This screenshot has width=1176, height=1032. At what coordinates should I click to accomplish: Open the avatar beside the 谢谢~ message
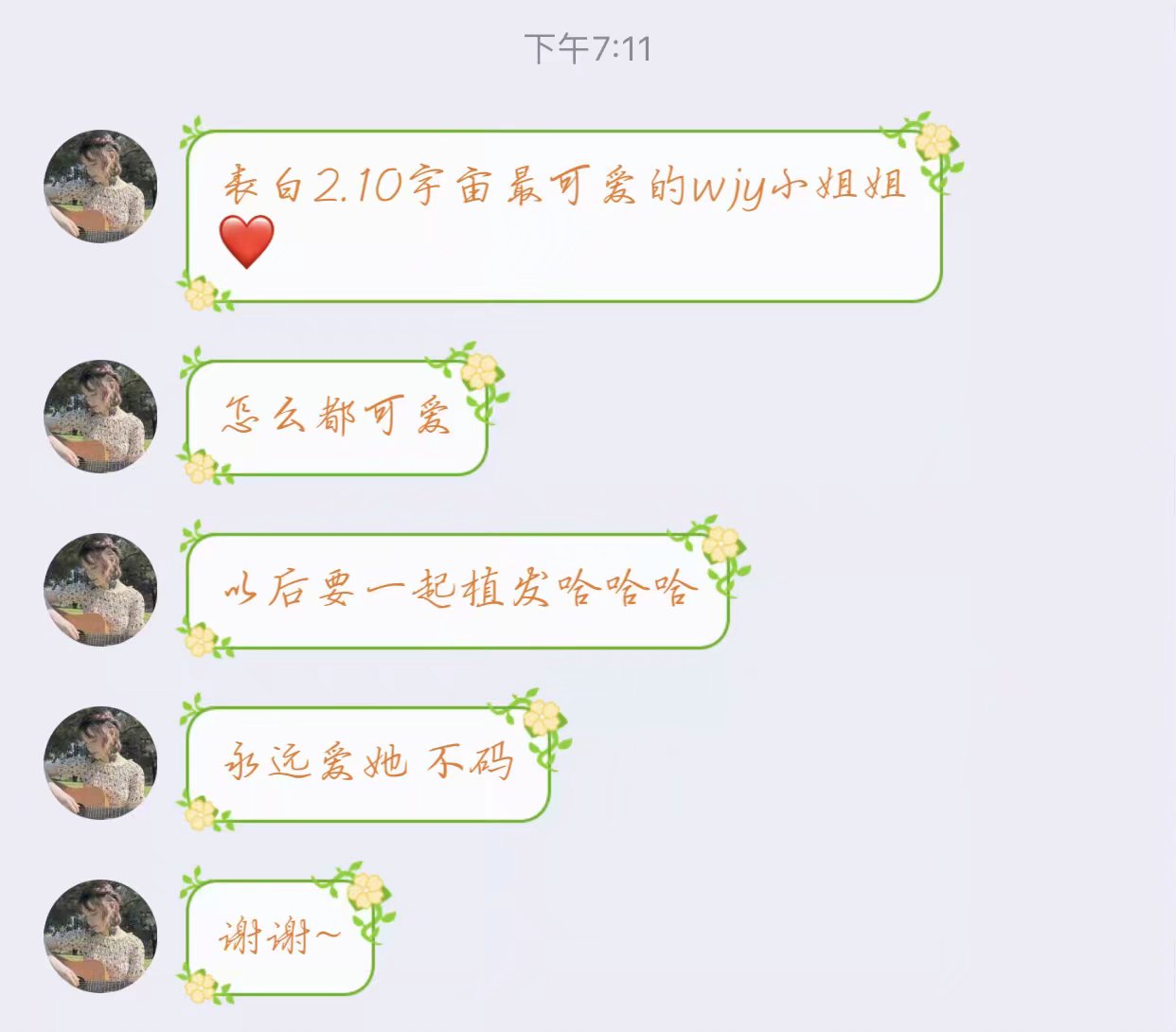(100, 936)
